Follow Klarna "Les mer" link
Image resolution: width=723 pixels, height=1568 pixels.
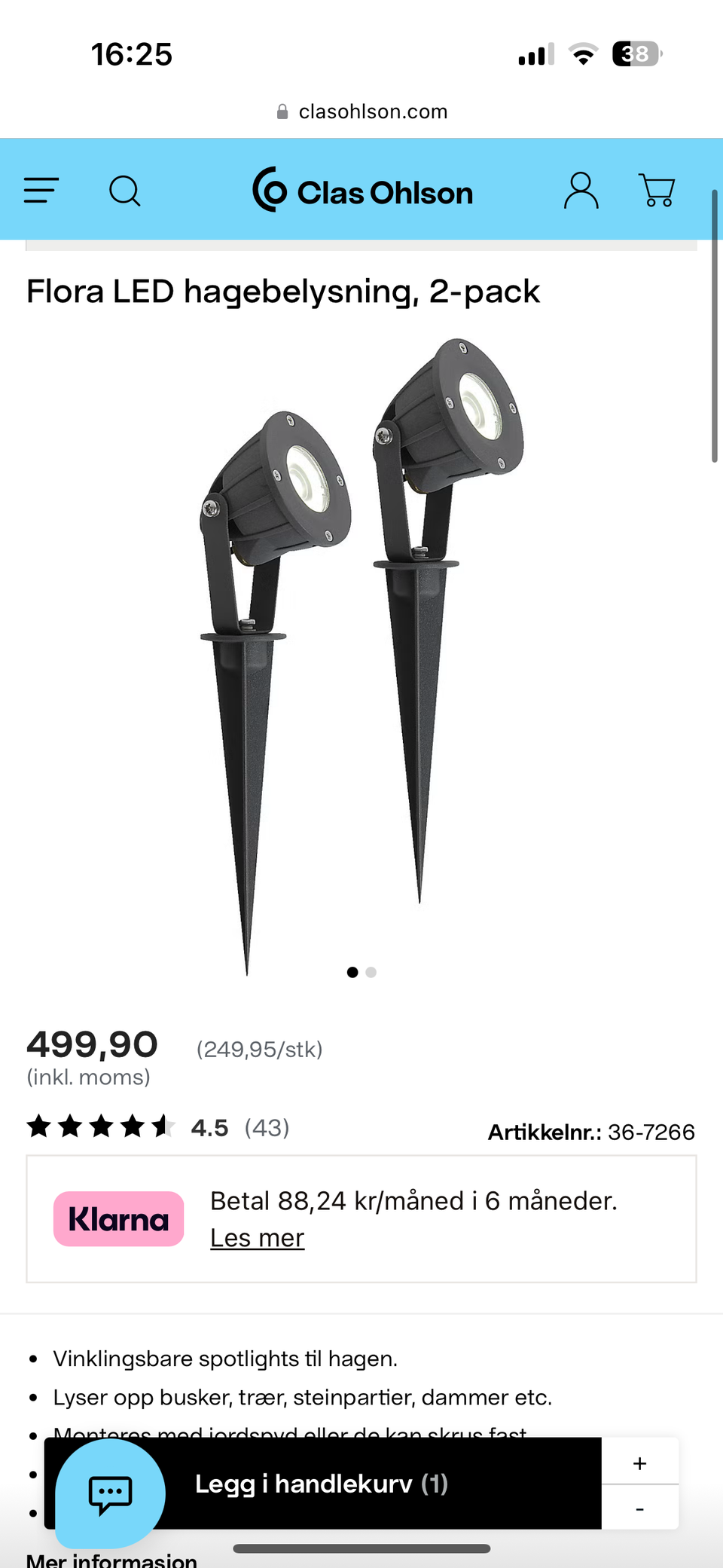tap(257, 1238)
